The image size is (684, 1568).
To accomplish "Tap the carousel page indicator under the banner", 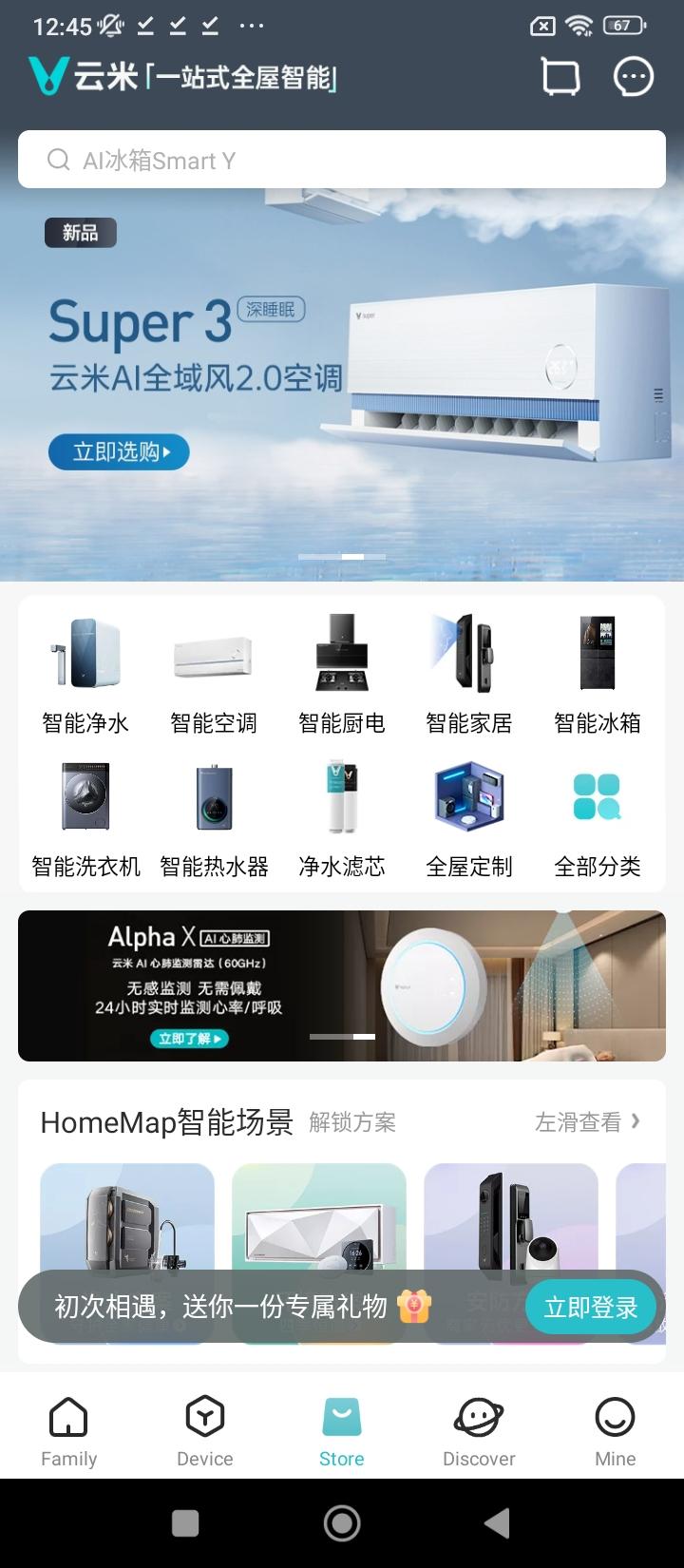I will tap(342, 558).
